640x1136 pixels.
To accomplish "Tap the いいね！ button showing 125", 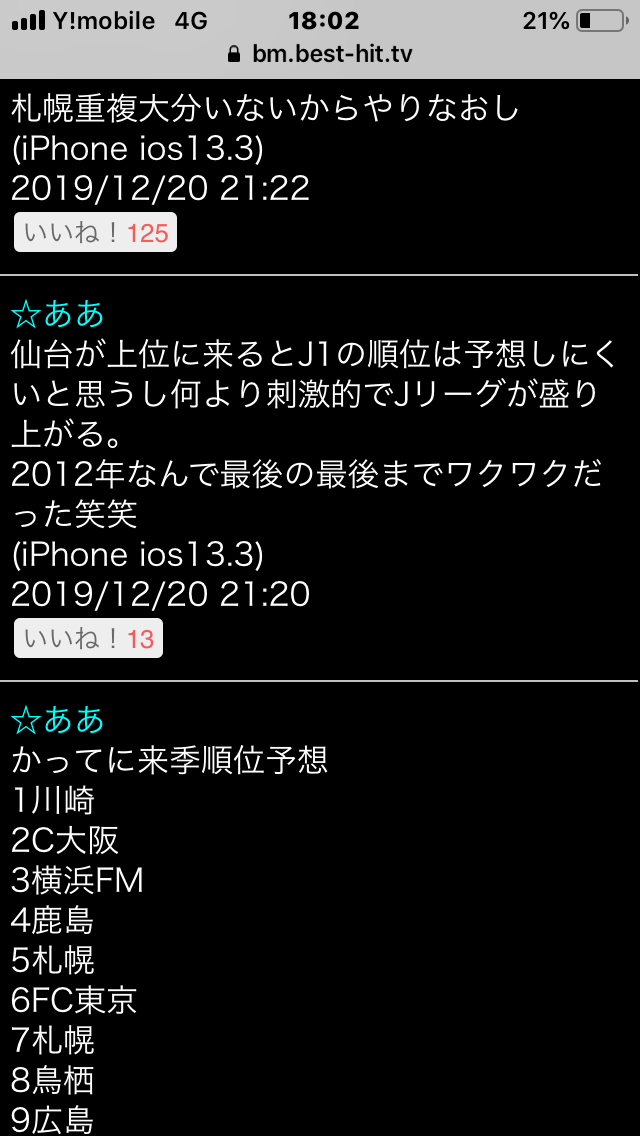I will tap(95, 233).
